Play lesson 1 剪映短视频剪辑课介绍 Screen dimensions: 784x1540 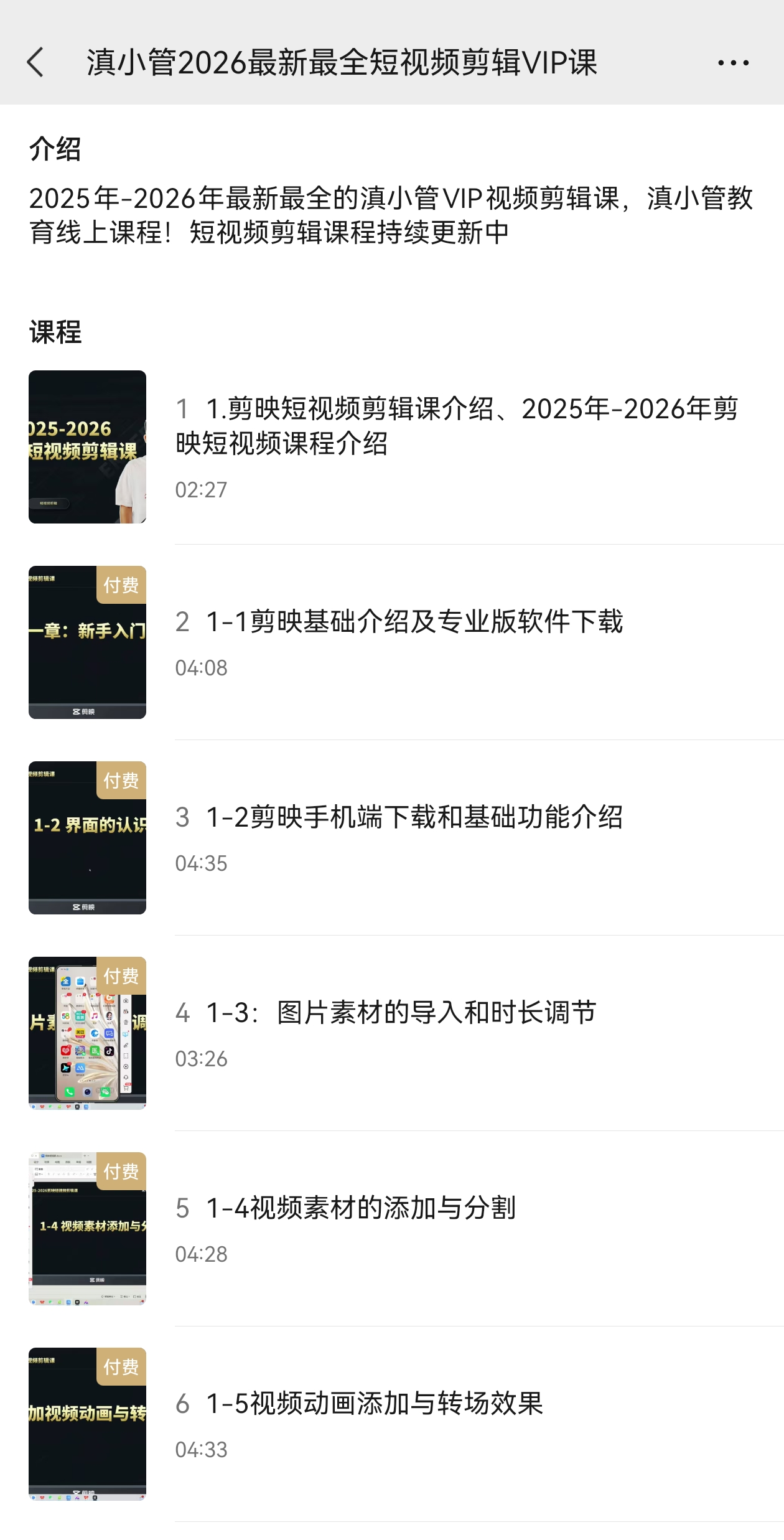pos(456,426)
